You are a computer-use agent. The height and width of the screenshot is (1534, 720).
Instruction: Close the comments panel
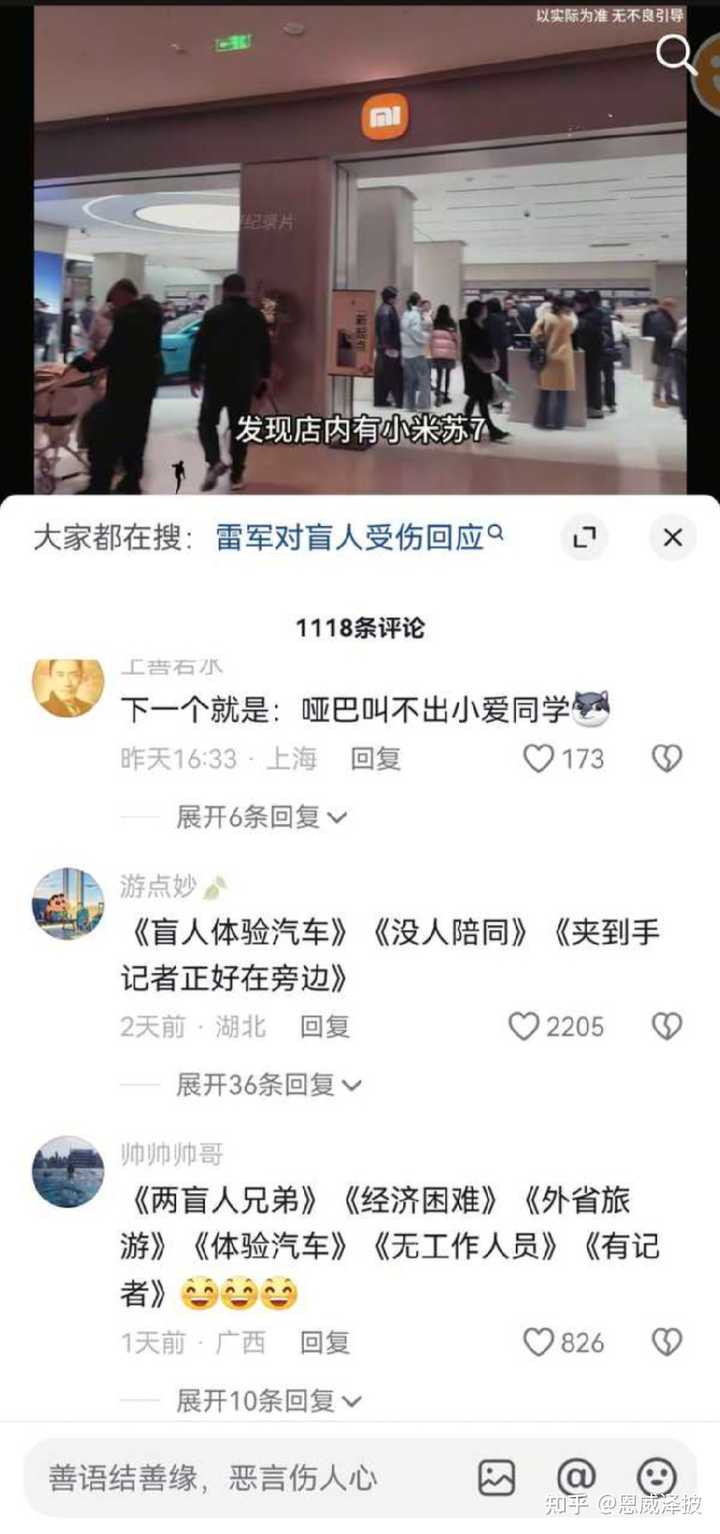[x=673, y=538]
